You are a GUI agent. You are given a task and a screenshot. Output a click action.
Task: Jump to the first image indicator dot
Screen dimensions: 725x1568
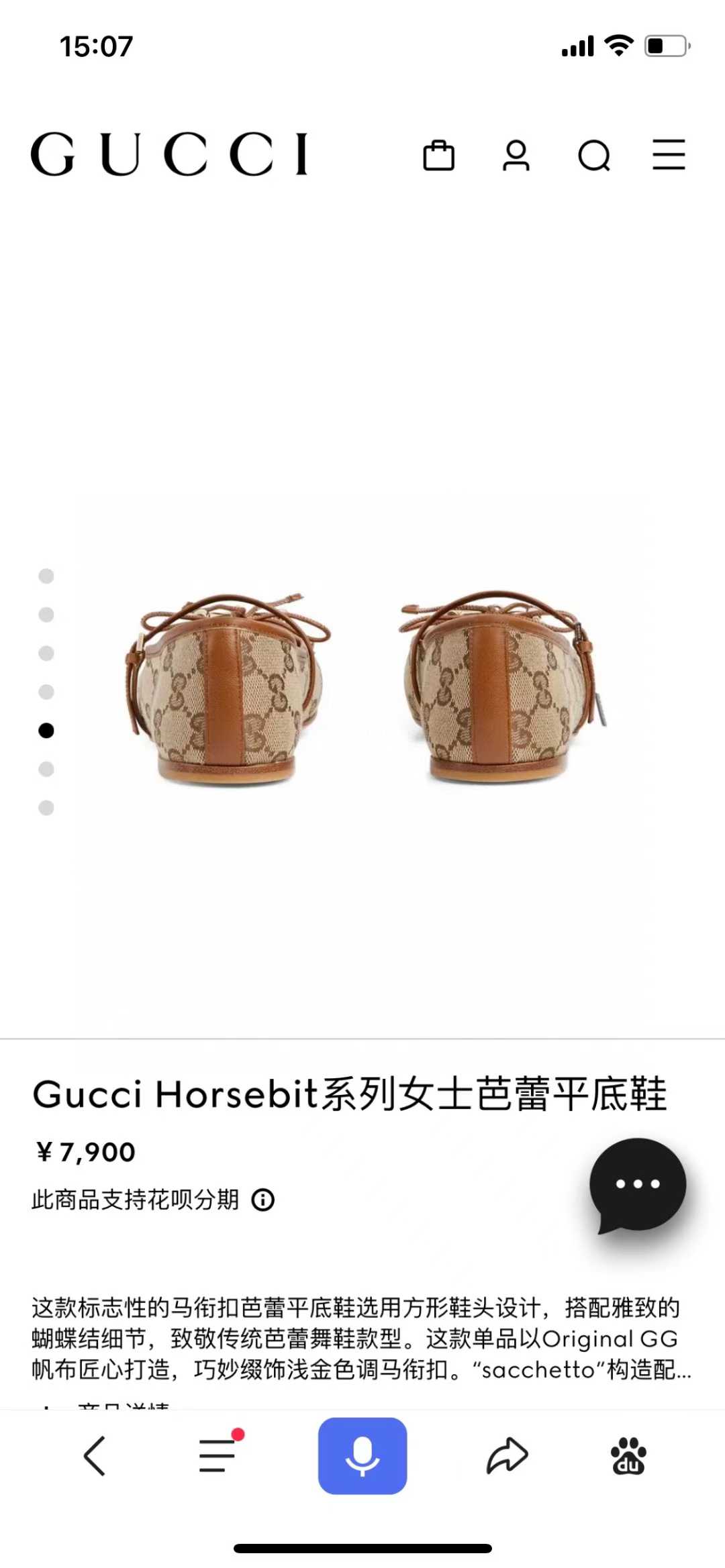click(46, 576)
